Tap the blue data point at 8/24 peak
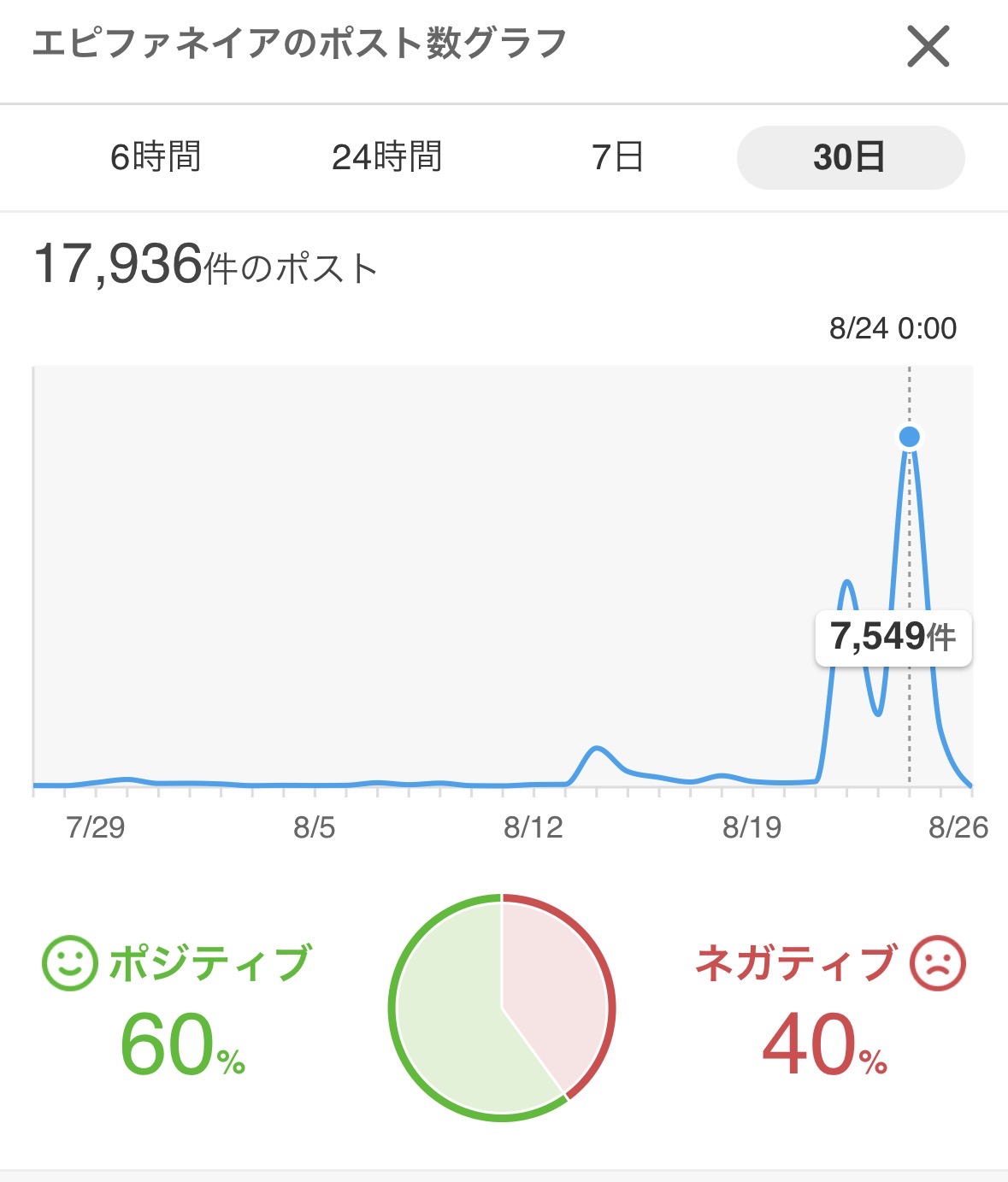The image size is (1008, 1182). point(910,437)
